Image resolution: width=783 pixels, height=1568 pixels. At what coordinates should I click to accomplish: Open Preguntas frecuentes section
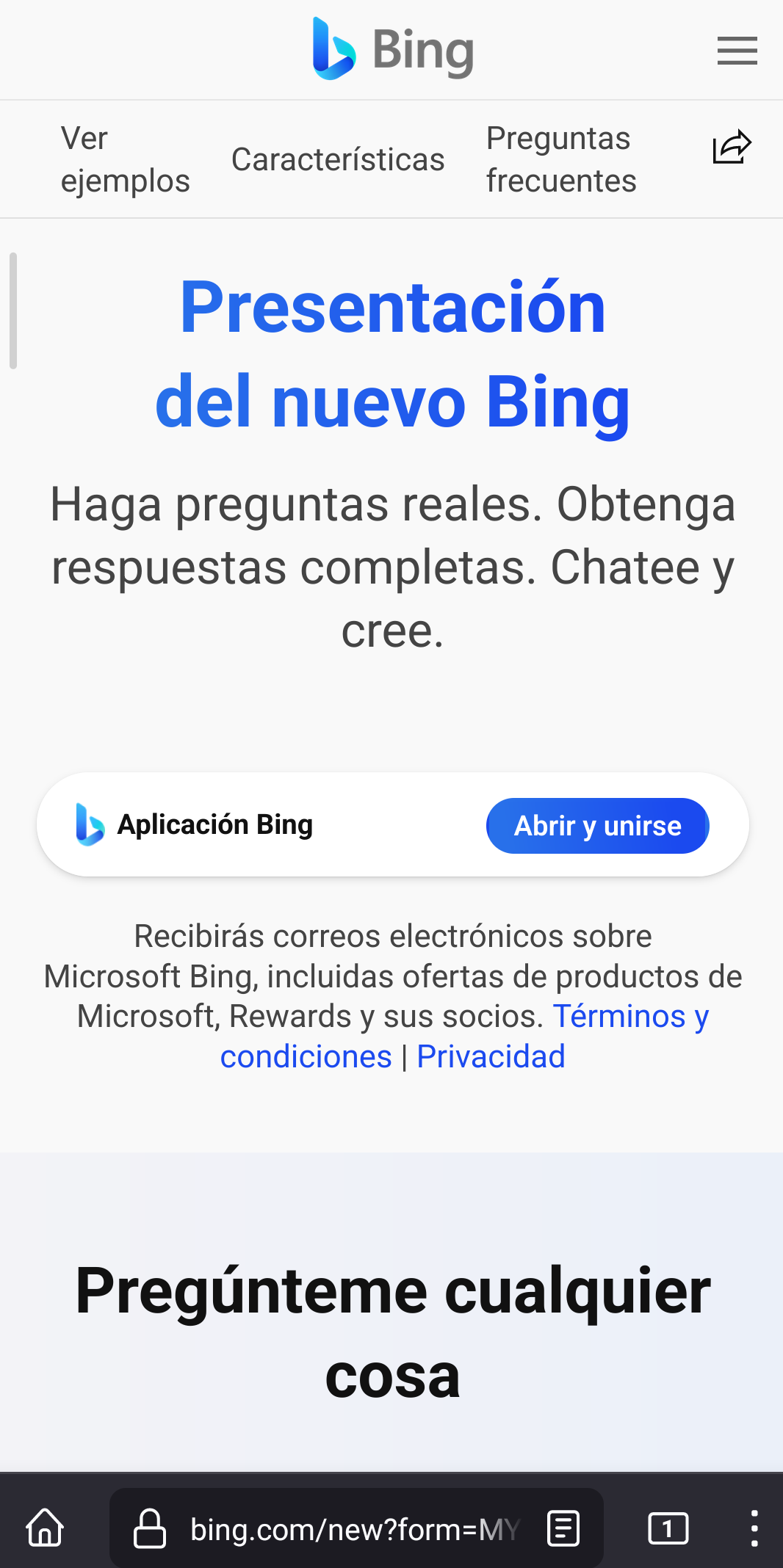pos(561,159)
